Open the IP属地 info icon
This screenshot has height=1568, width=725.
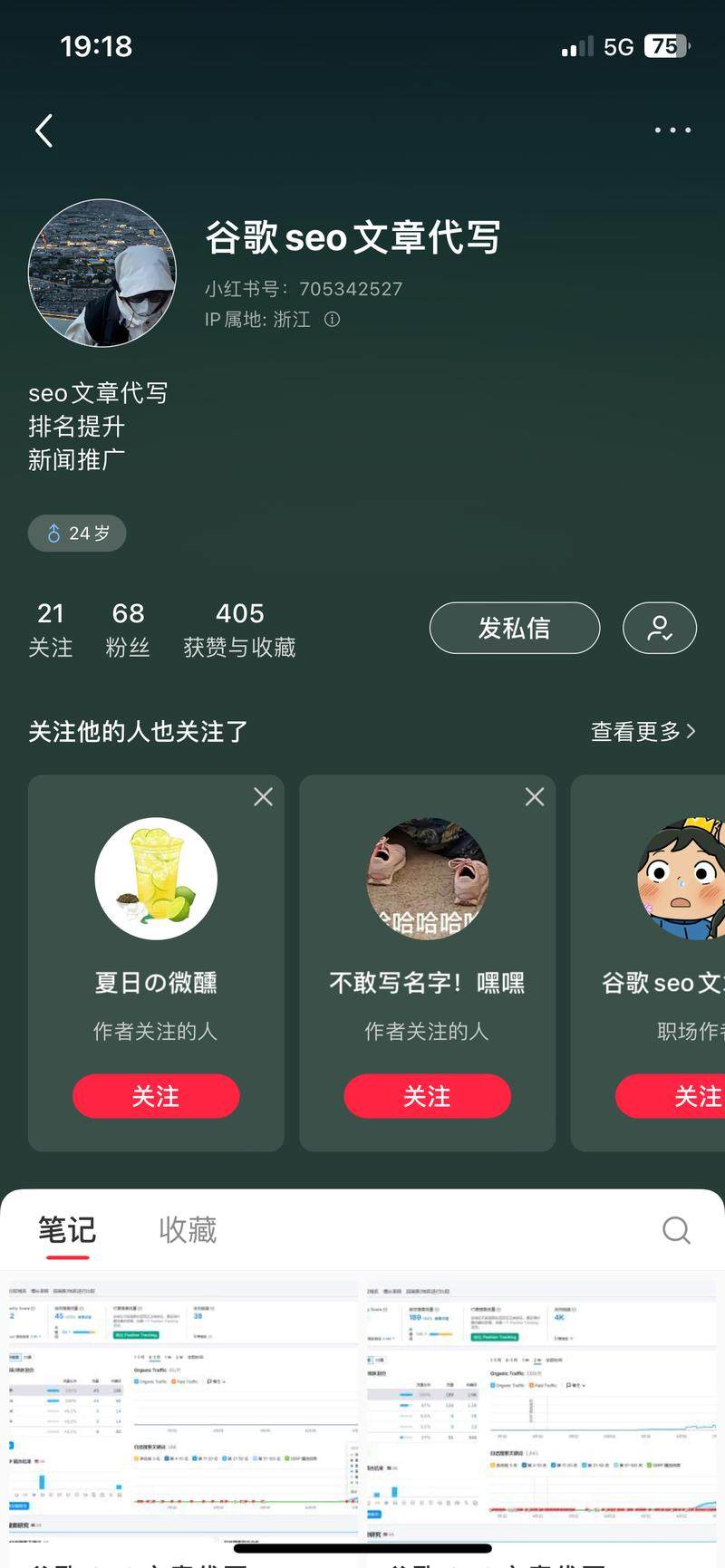point(333,319)
